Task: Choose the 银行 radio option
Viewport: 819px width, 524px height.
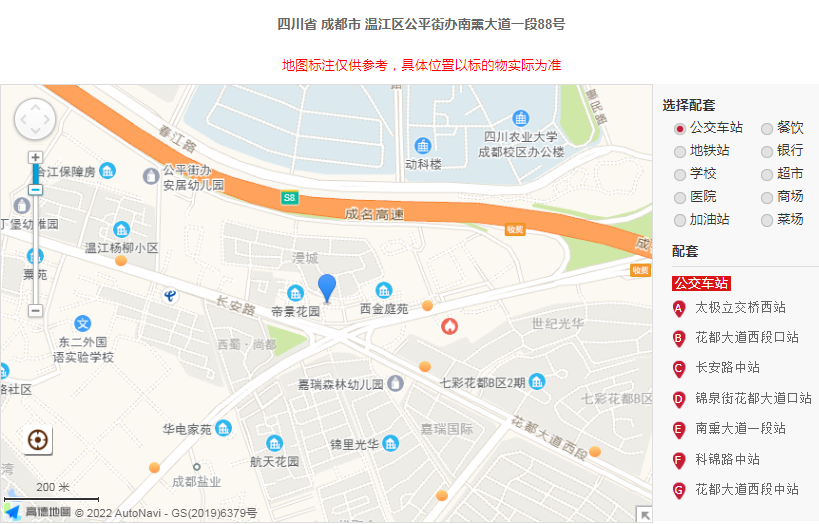Action: pos(767,151)
